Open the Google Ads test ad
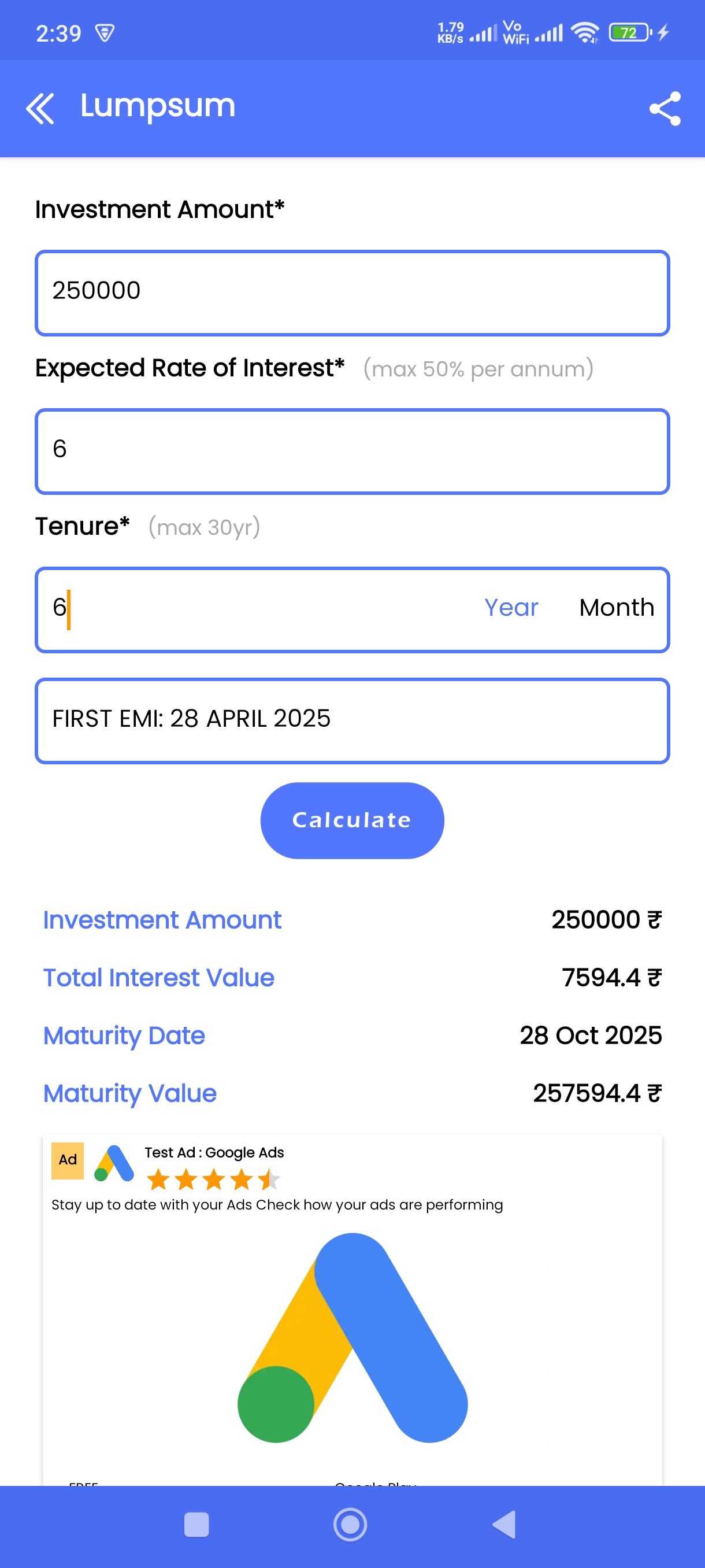Viewport: 705px width, 1568px height. coord(352,1309)
